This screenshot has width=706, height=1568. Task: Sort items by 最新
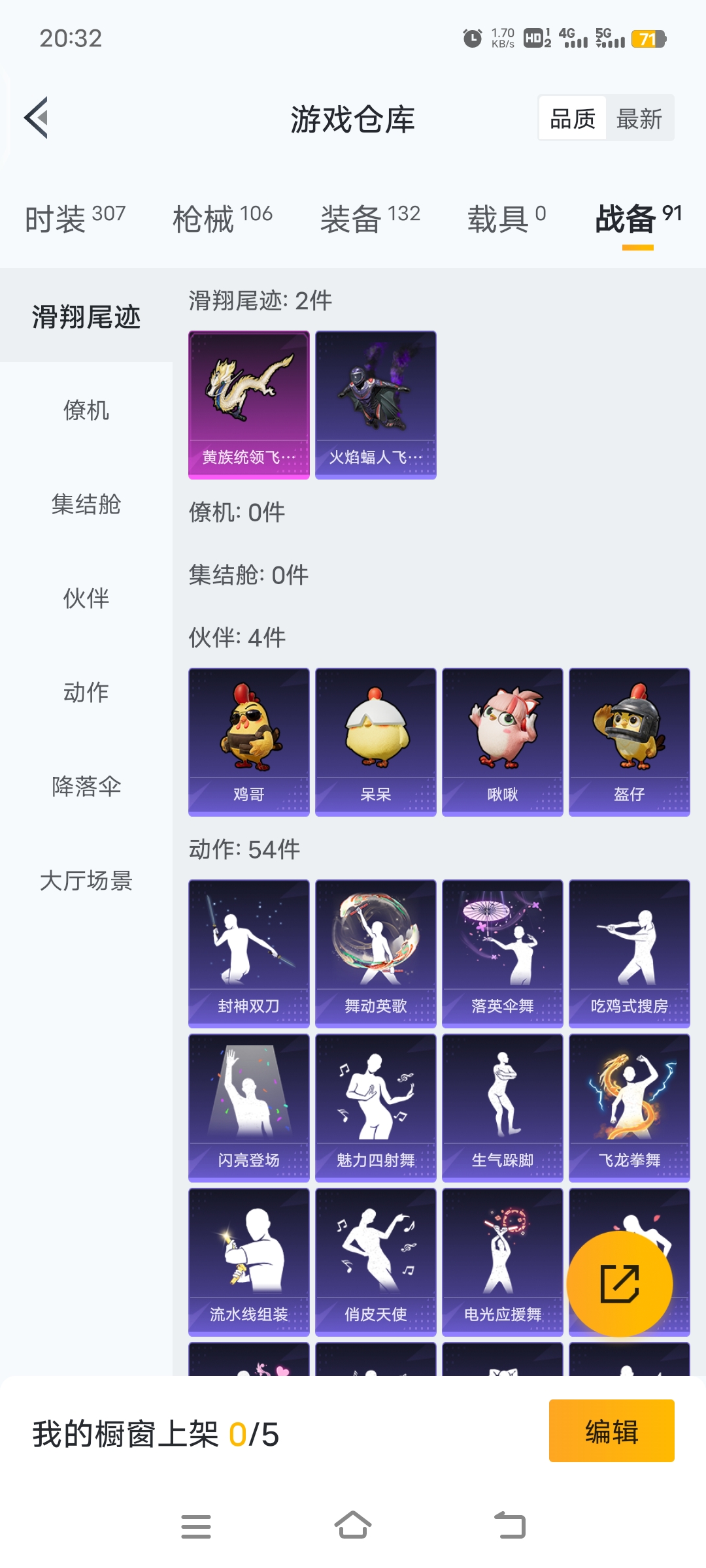(639, 119)
